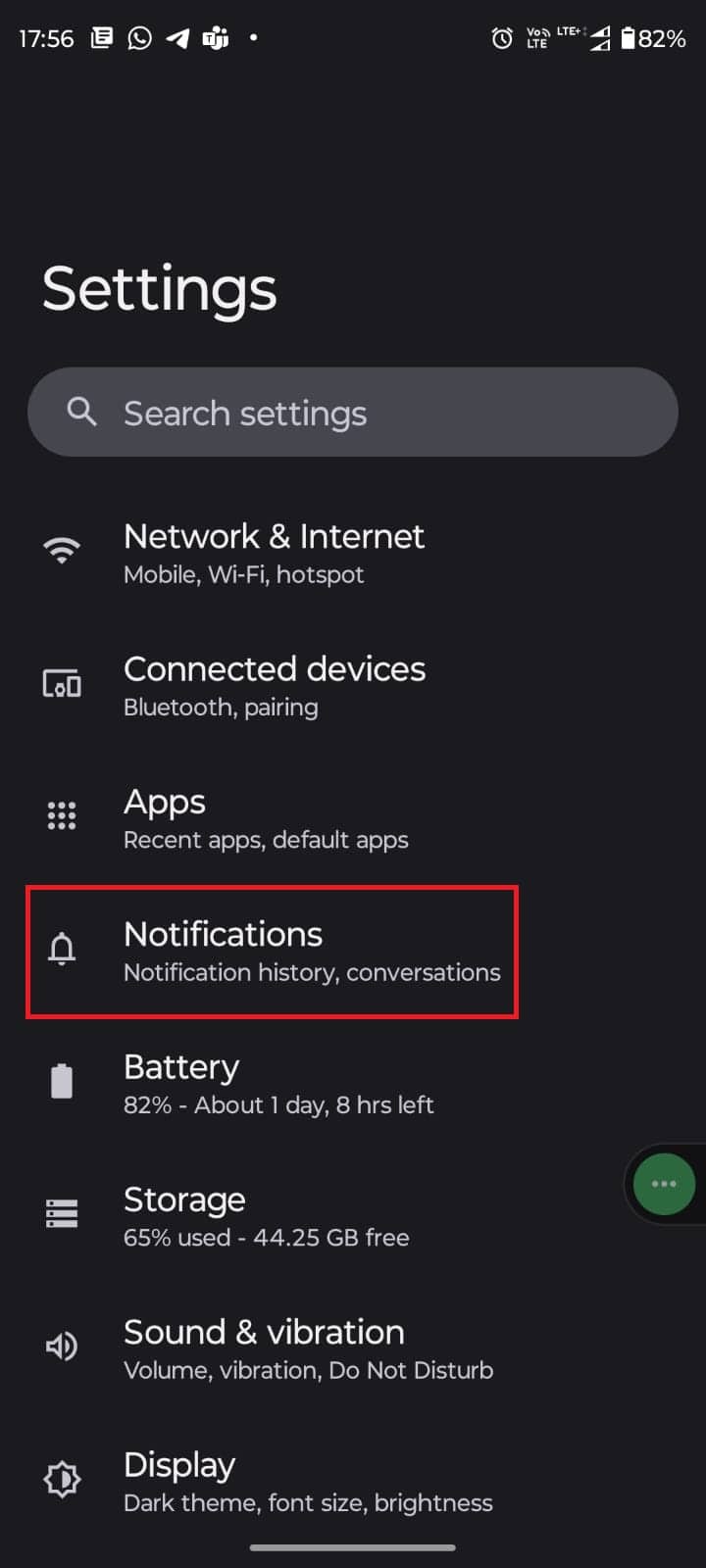Click the magnifier icon in the search bar
706x1568 pixels.
point(82,412)
